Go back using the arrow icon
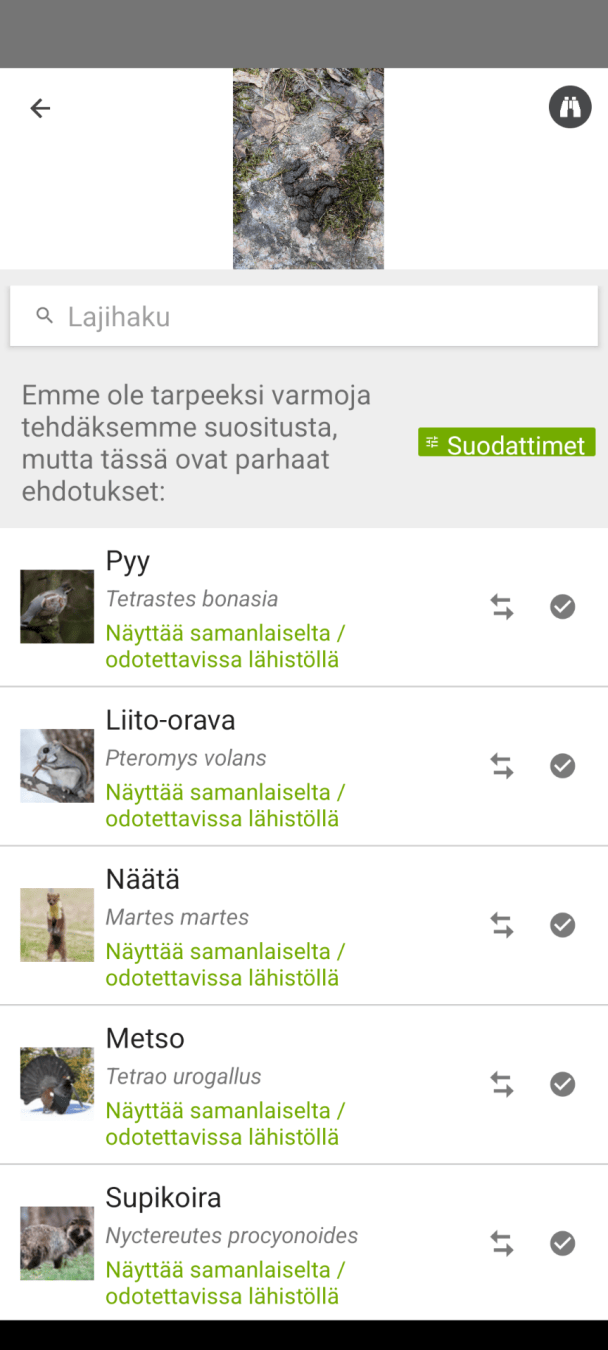This screenshot has height=1350, width=608. 40,108
